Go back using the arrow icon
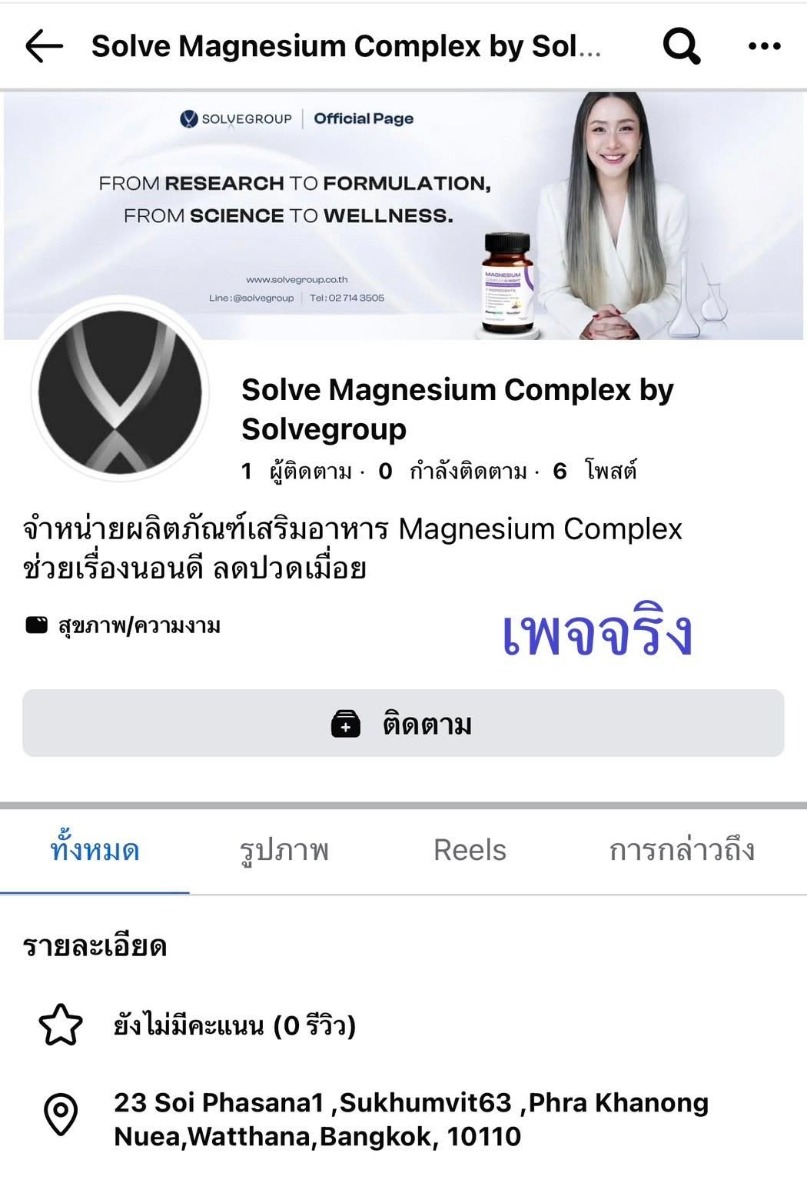807x1200 pixels. click(43, 47)
